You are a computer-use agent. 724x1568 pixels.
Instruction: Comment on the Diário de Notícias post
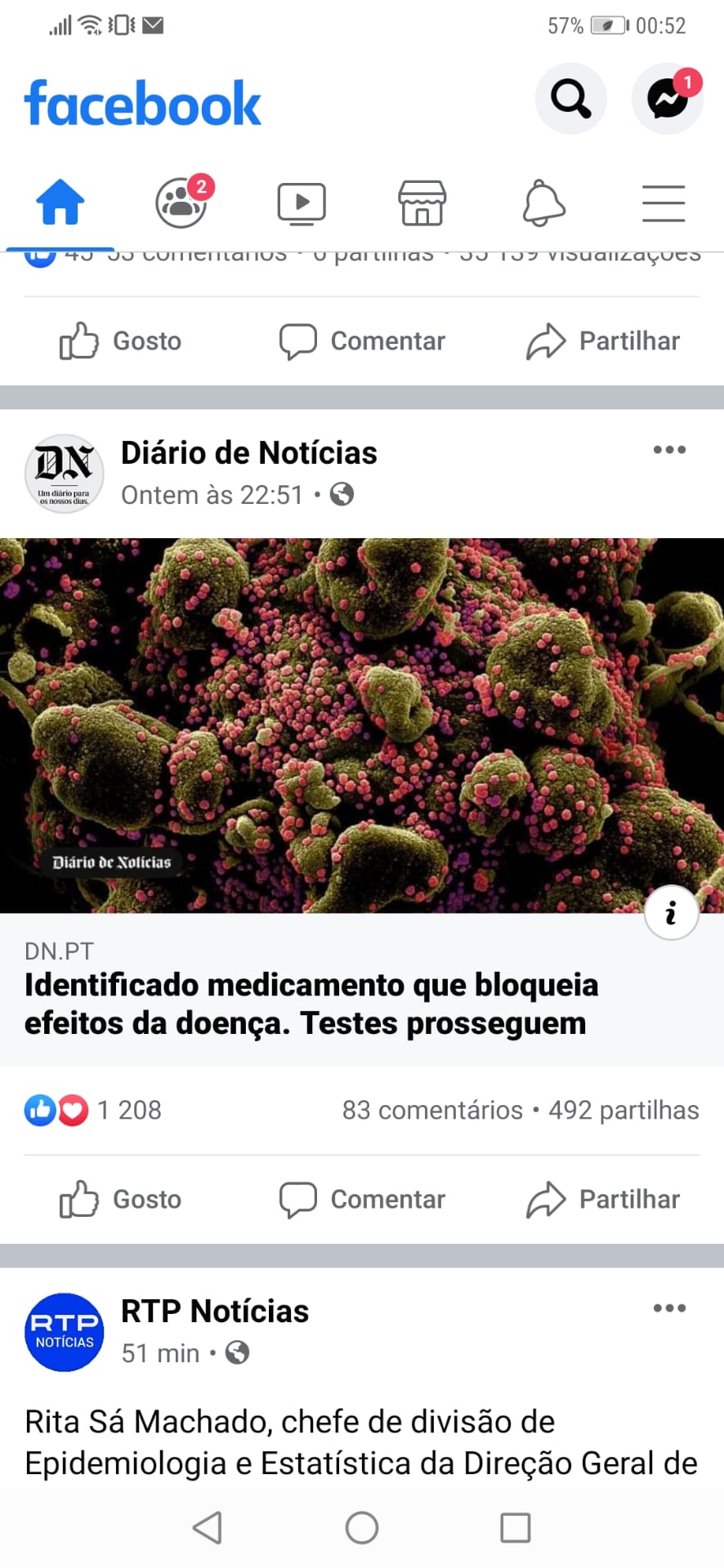[x=362, y=1199]
